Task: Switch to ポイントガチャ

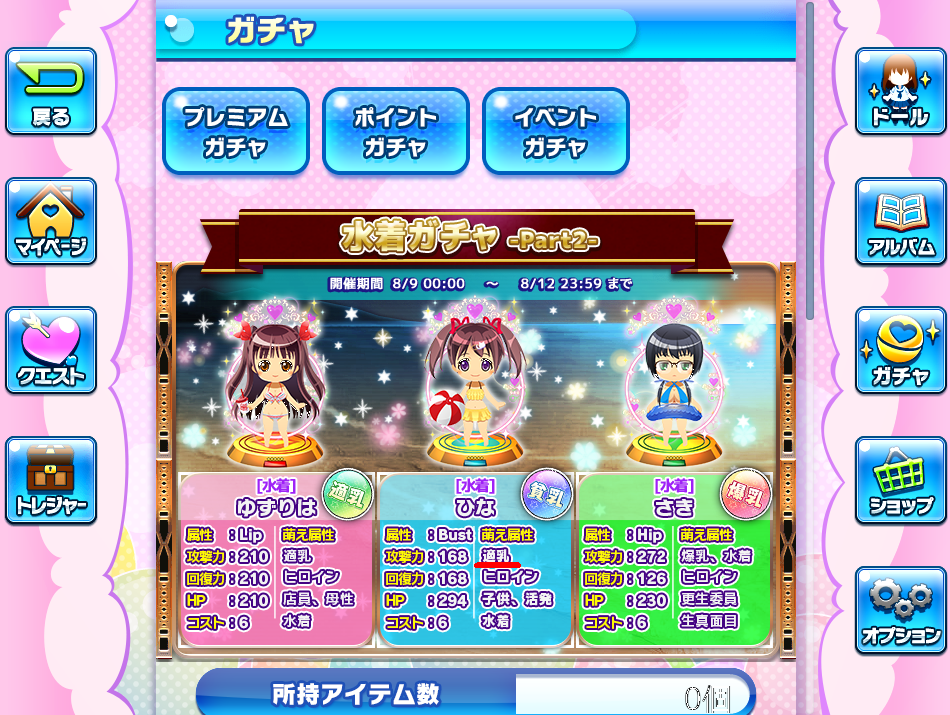Action: click(395, 131)
